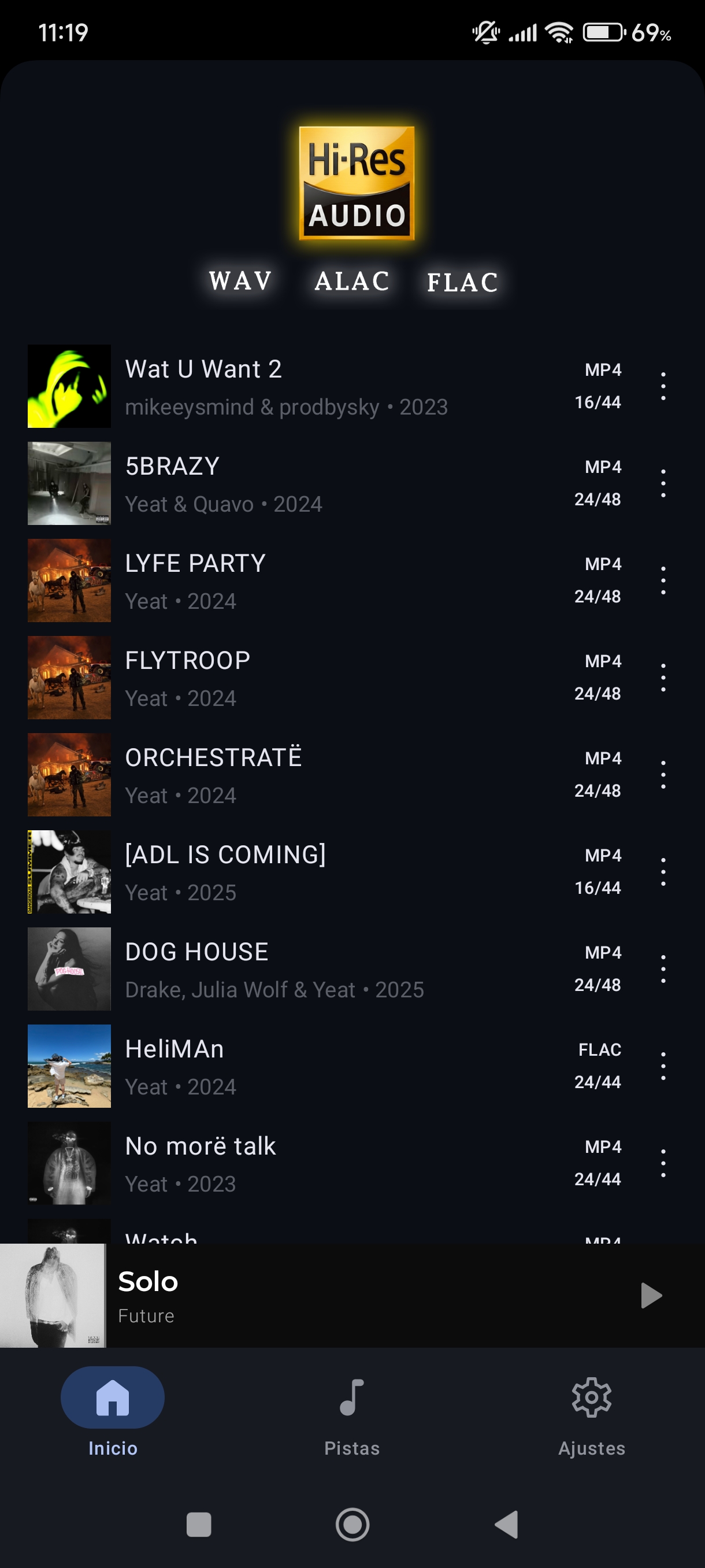Resume playback of Solo by Future
The image size is (705, 1568).
(650, 1295)
